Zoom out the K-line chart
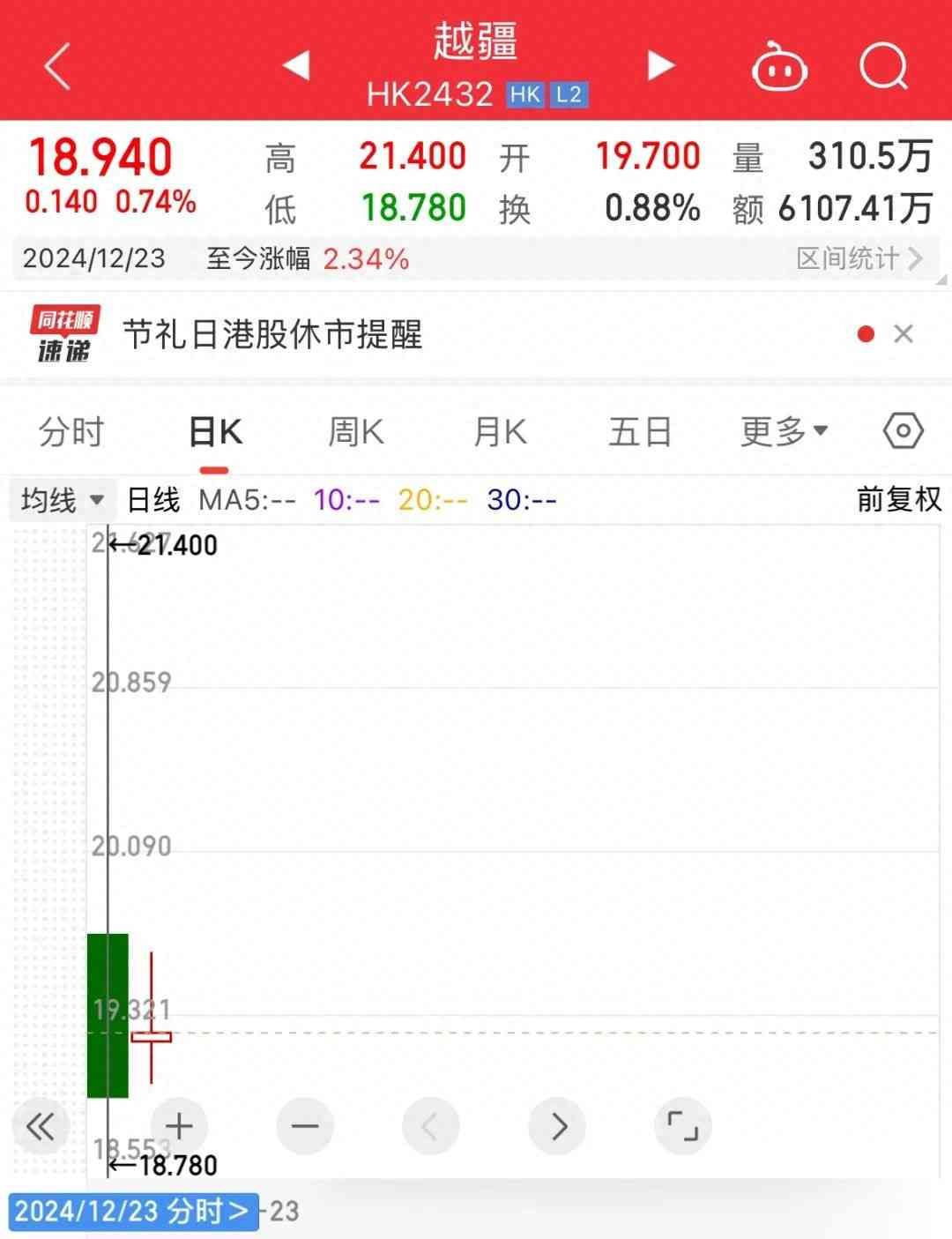Viewport: 952px width, 1239px height. tap(305, 1126)
